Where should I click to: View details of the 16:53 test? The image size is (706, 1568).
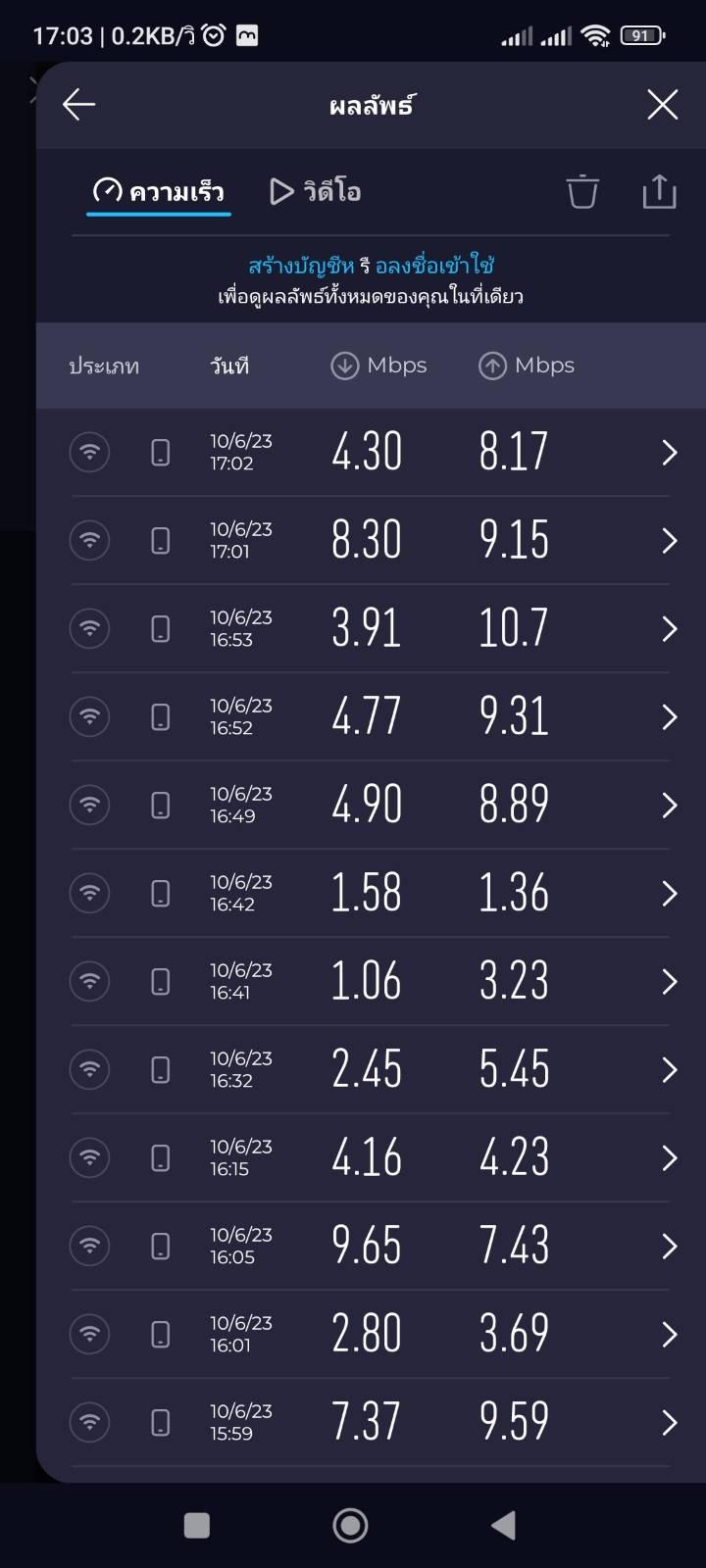[371, 628]
